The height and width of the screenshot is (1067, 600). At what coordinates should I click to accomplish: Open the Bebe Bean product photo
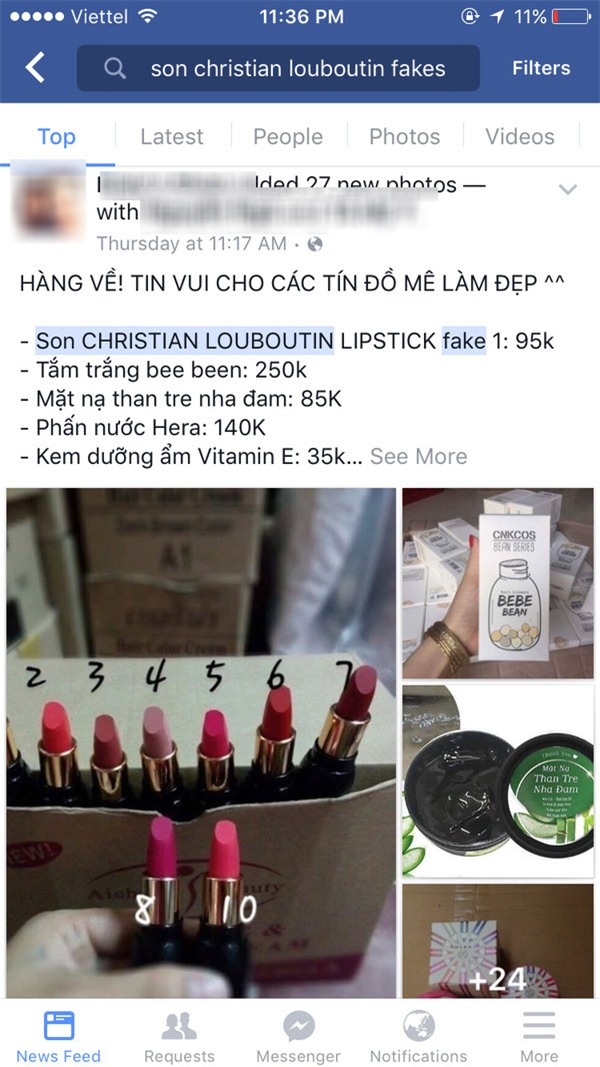click(x=497, y=583)
